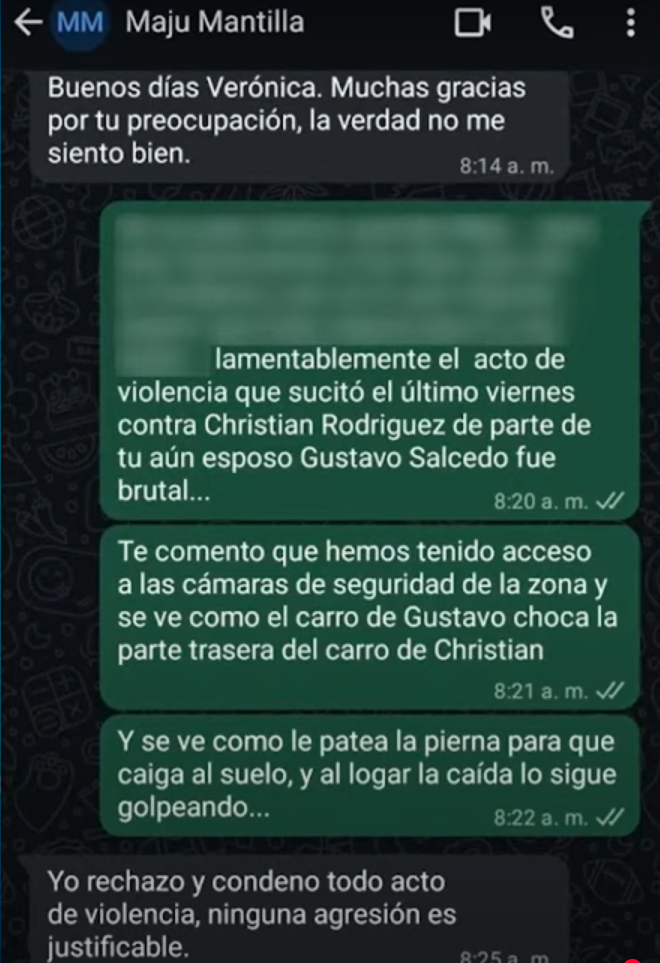Start a voice call with Maju Mantilla
The width and height of the screenshot is (660, 963).
tap(556, 22)
